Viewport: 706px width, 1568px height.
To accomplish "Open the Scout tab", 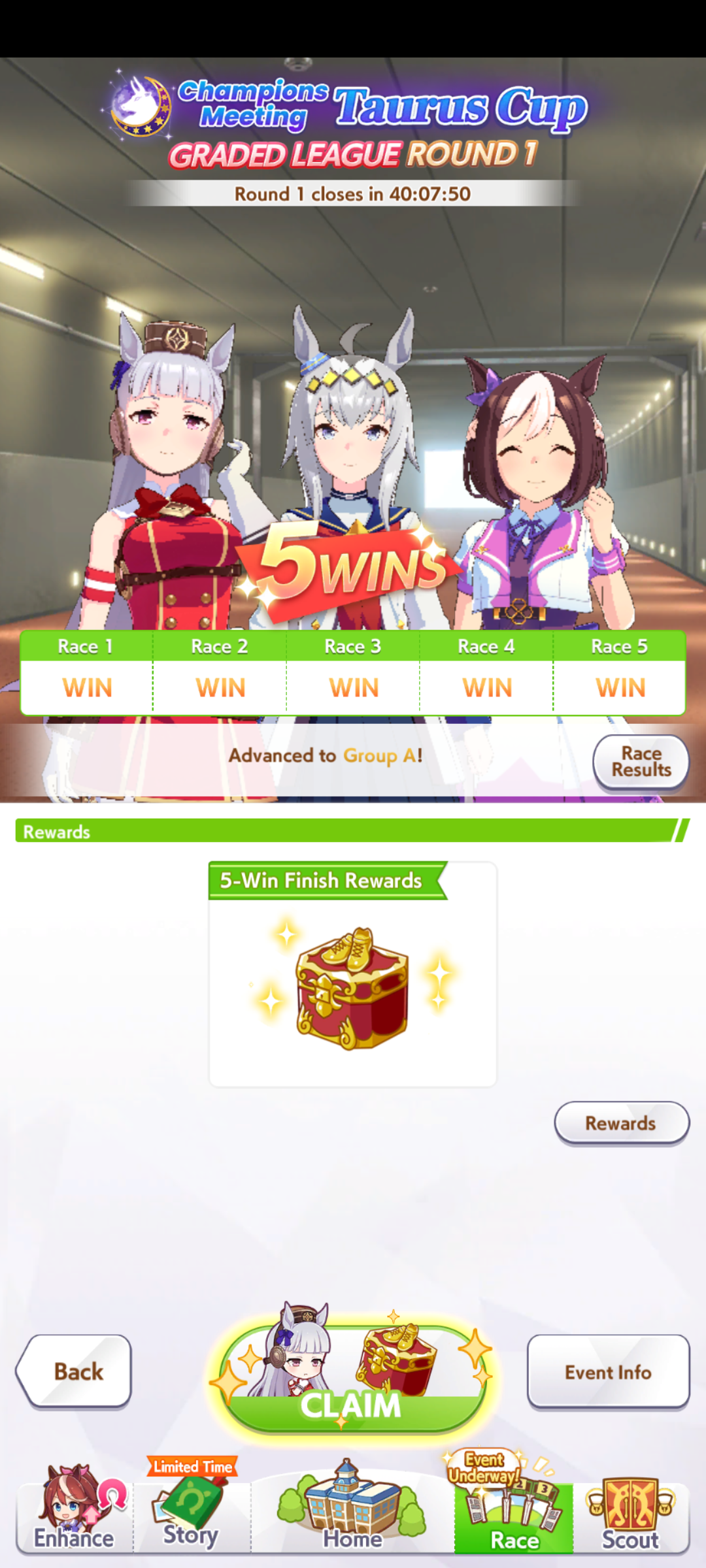I will [631, 1516].
